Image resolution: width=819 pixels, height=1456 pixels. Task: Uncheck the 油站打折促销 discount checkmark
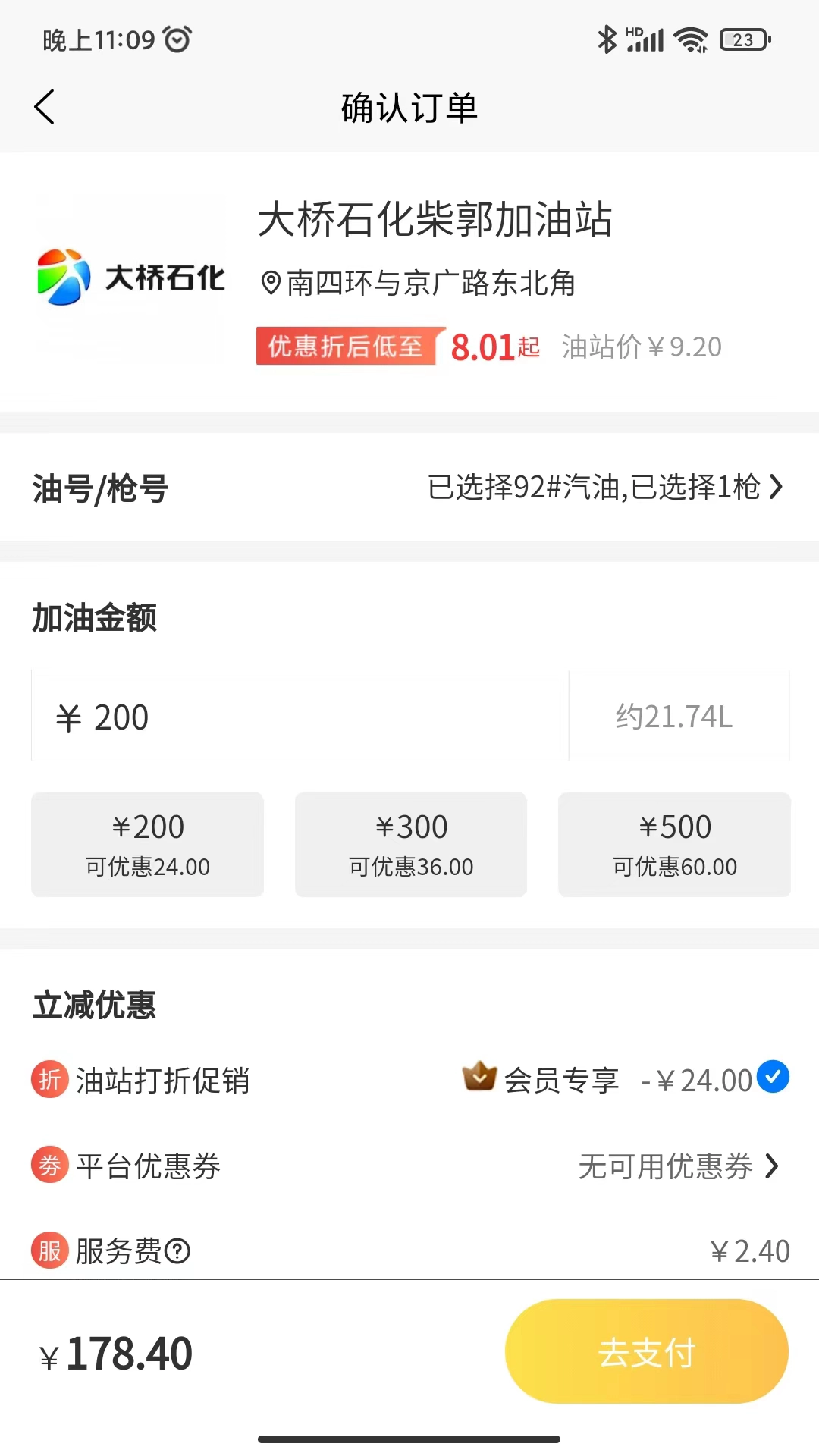click(773, 1075)
